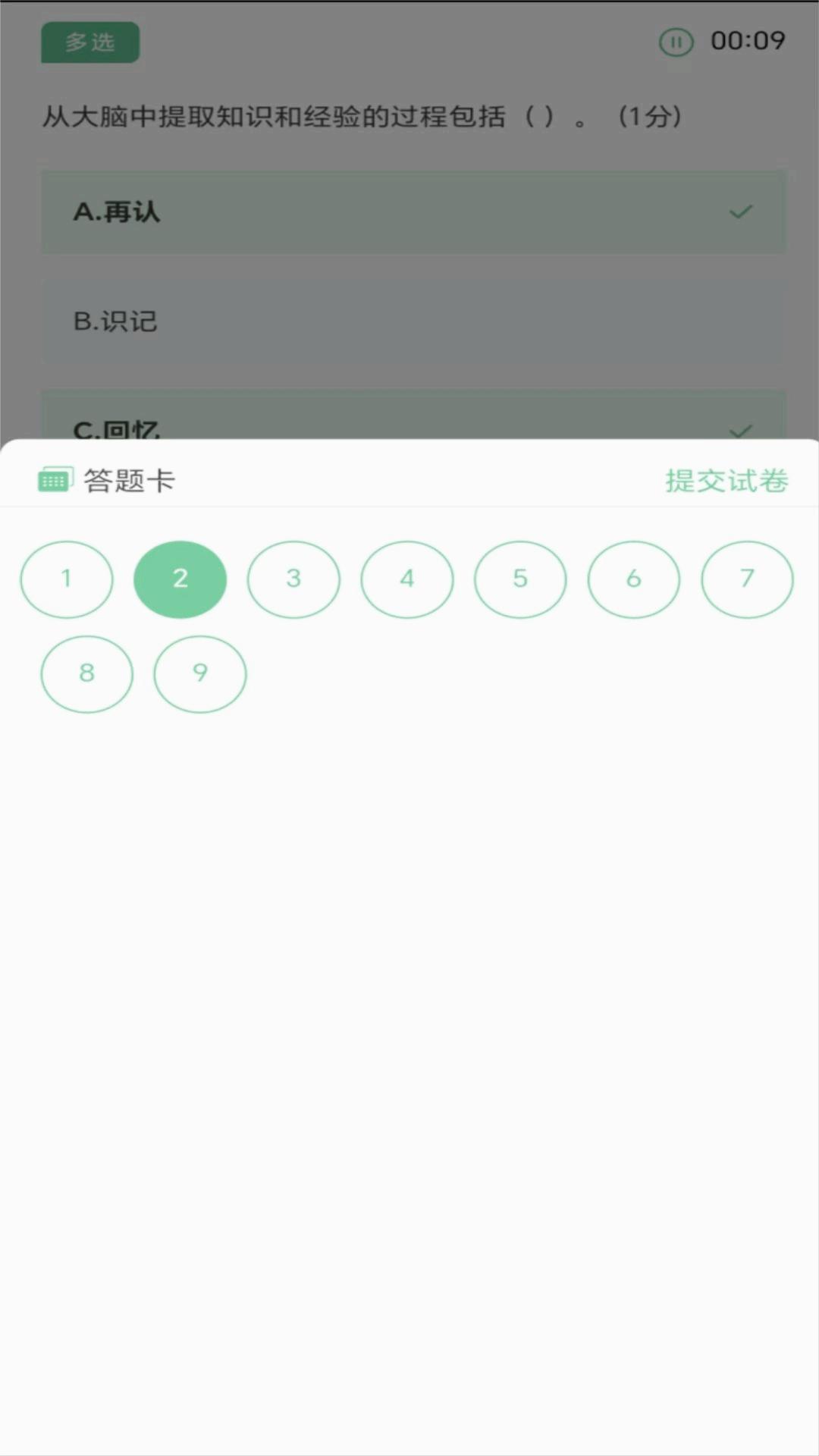Open question 4 from answer card
The image size is (819, 1456).
tap(407, 579)
